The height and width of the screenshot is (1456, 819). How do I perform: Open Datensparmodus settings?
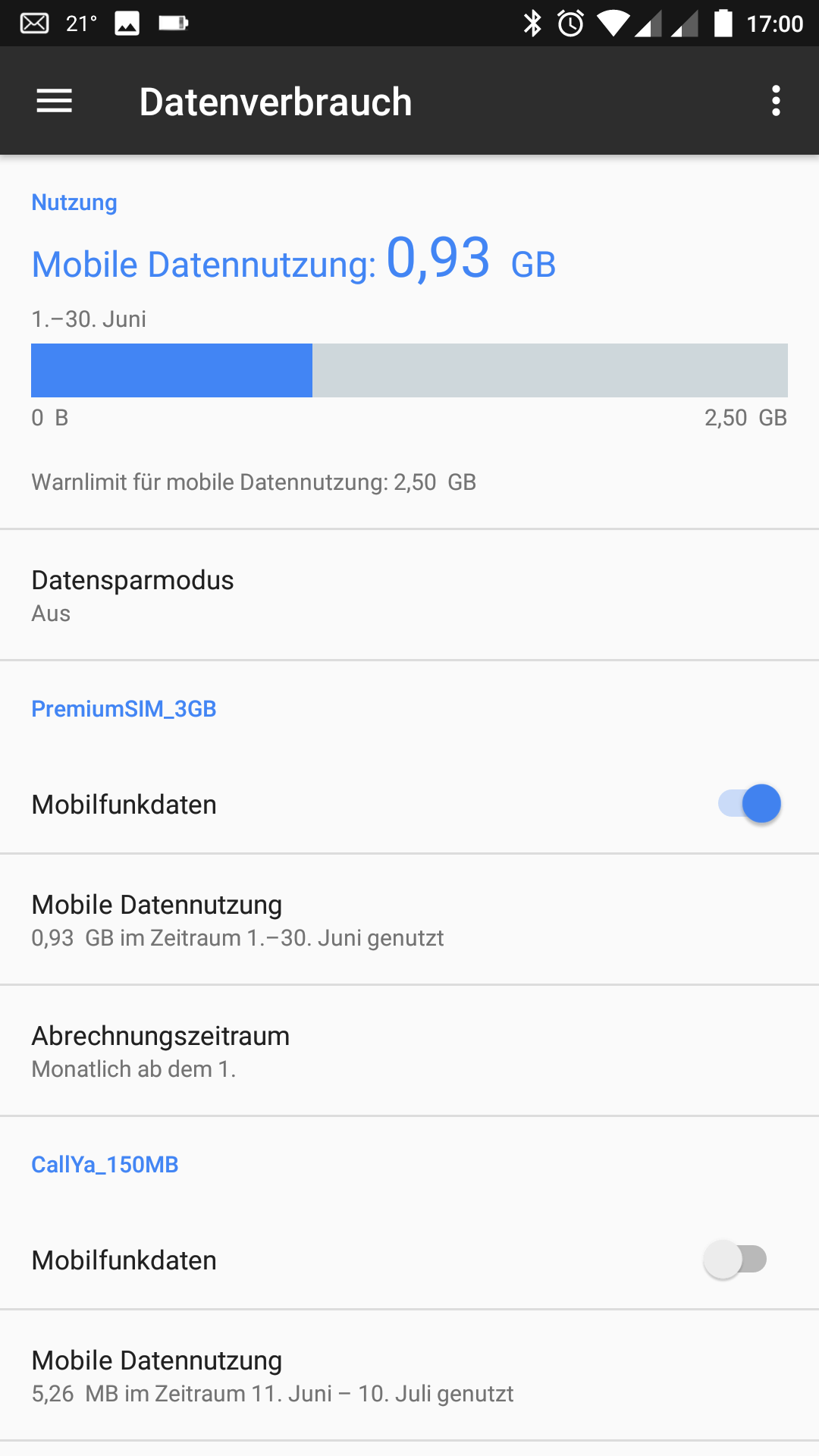tap(409, 595)
